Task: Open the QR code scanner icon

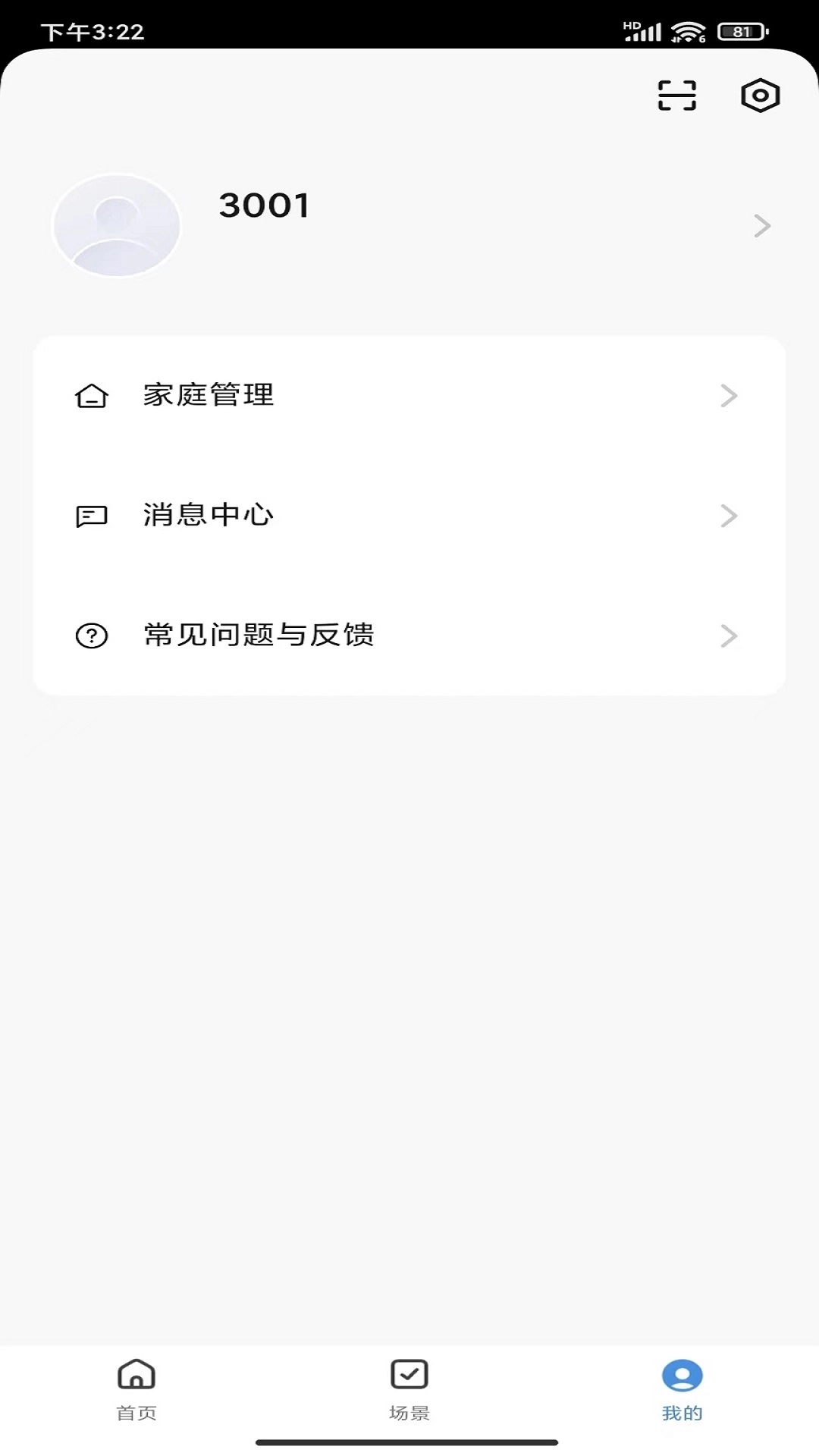Action: pos(676,96)
